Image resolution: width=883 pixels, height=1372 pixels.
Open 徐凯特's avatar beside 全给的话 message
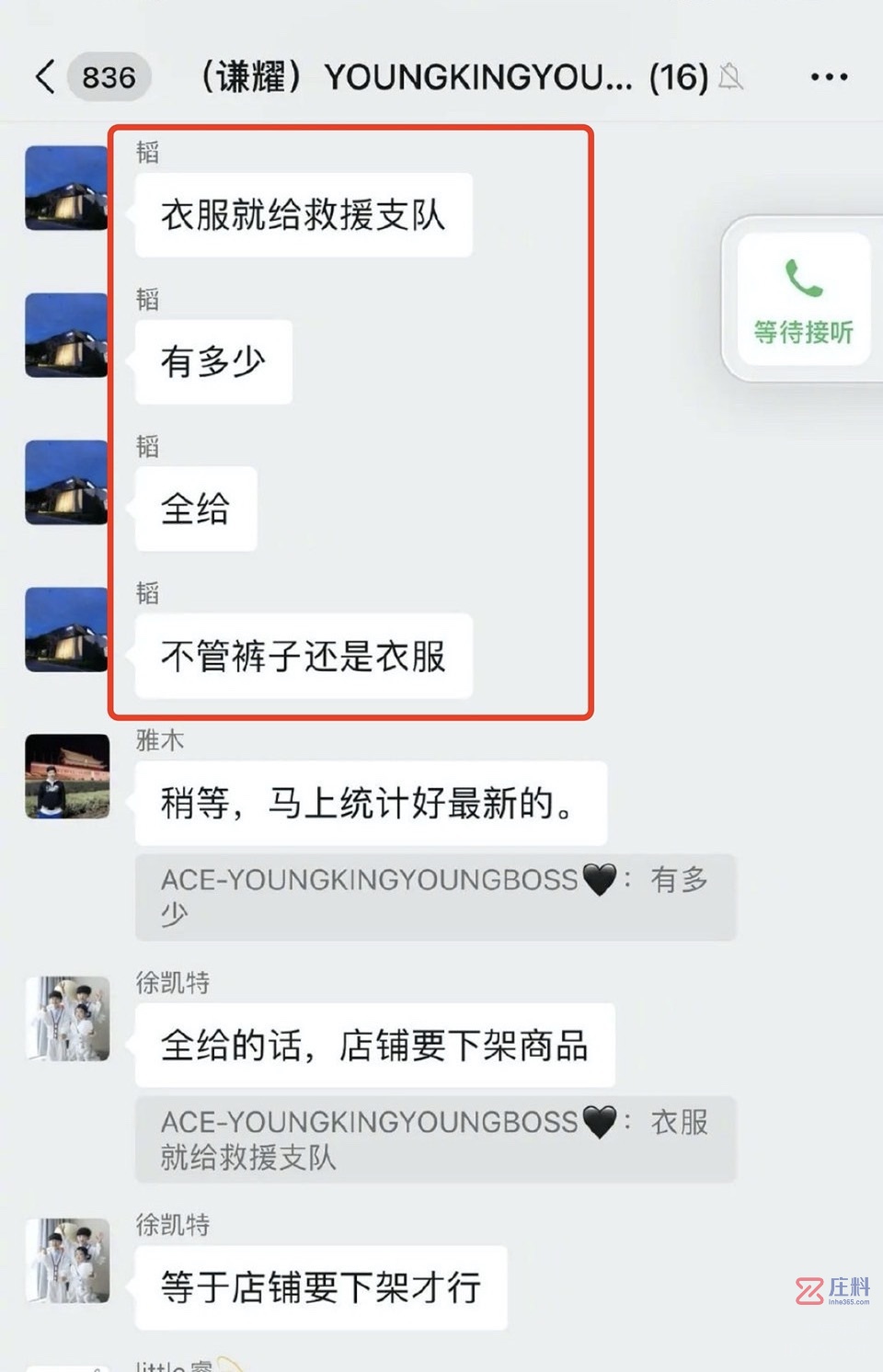point(67,1019)
